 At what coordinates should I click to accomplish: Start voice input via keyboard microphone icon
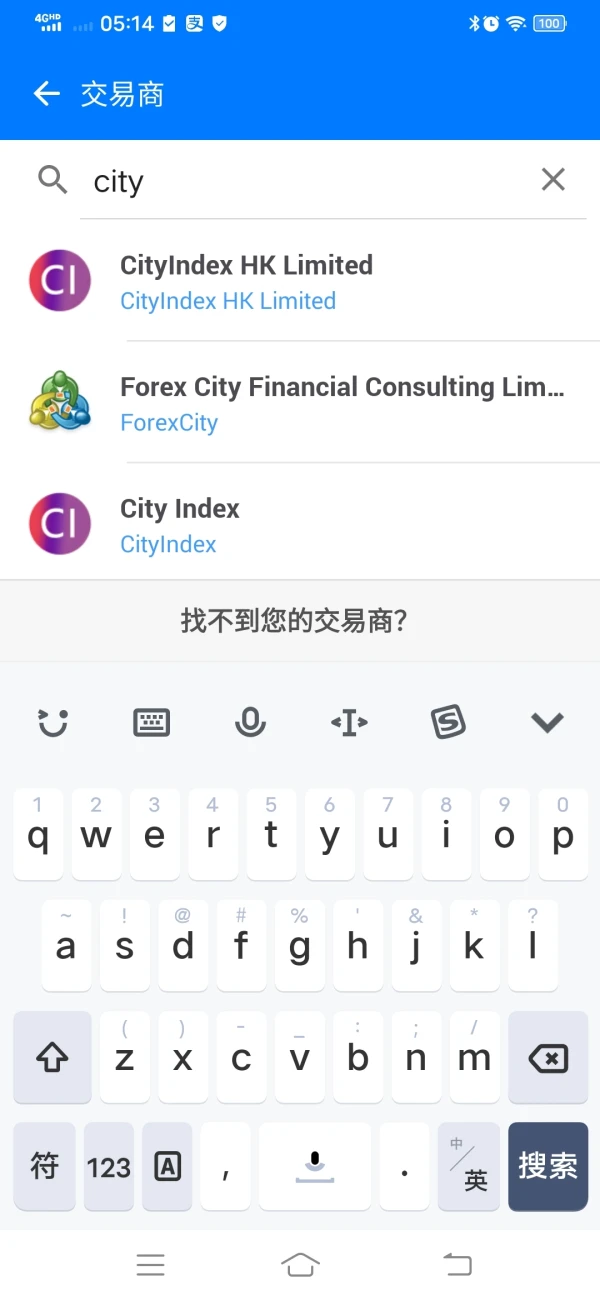pos(250,722)
